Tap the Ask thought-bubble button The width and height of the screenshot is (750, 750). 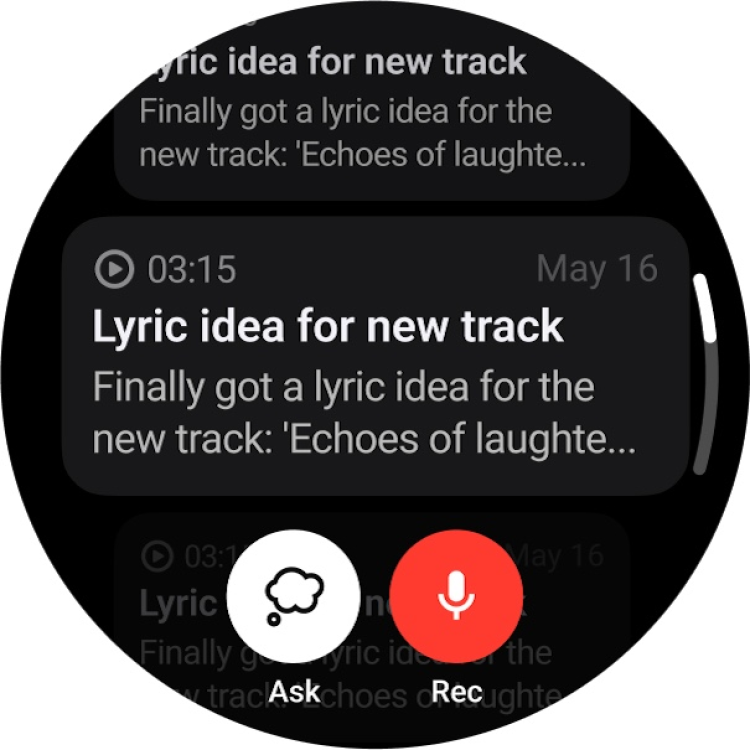tap(293, 597)
